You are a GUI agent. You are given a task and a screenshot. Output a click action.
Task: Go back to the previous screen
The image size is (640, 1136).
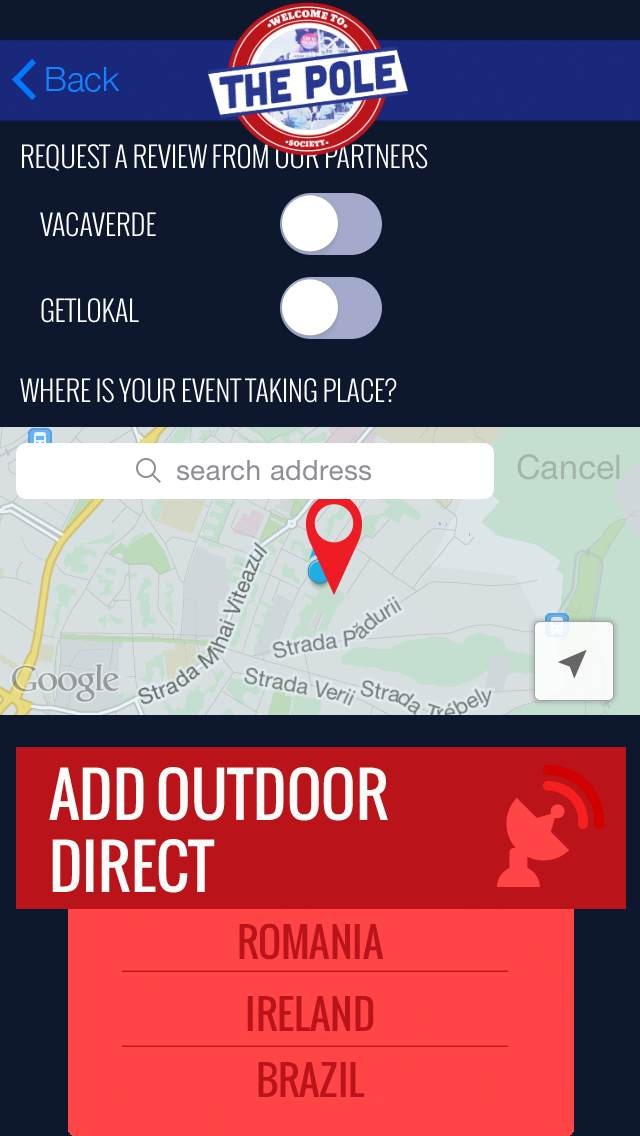(x=65, y=80)
